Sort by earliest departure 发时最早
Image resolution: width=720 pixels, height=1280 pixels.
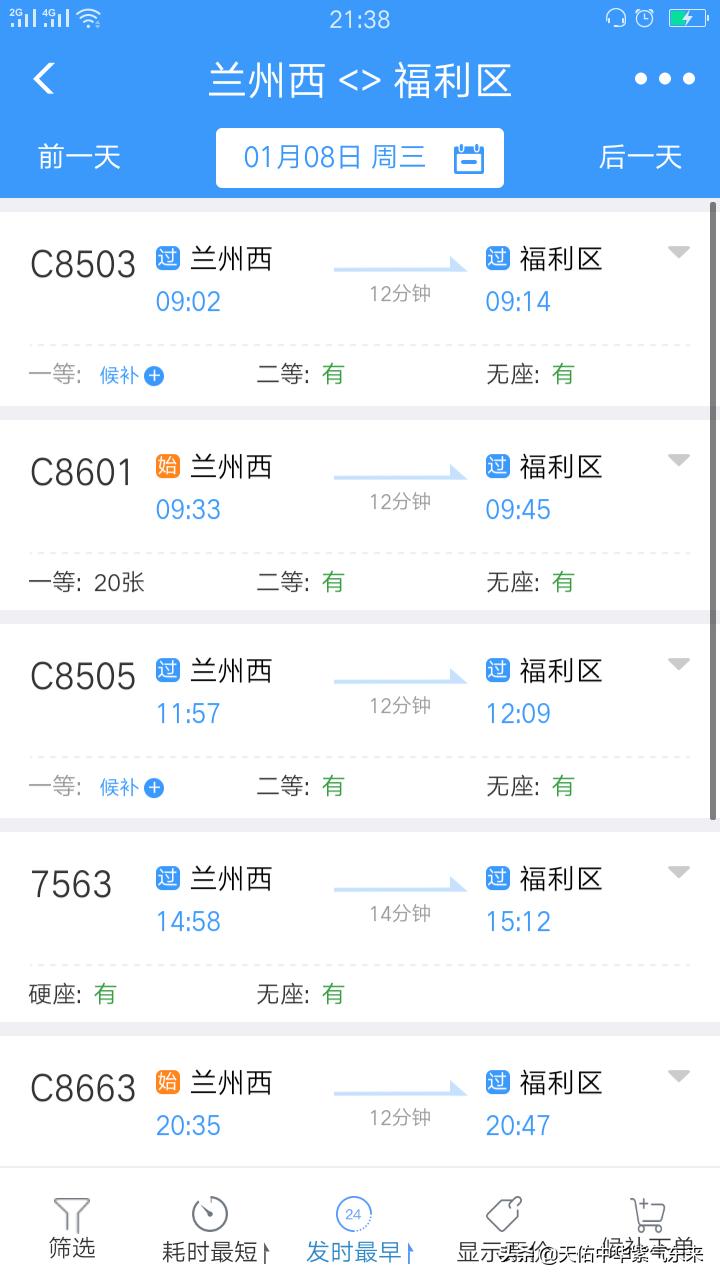[359, 1228]
